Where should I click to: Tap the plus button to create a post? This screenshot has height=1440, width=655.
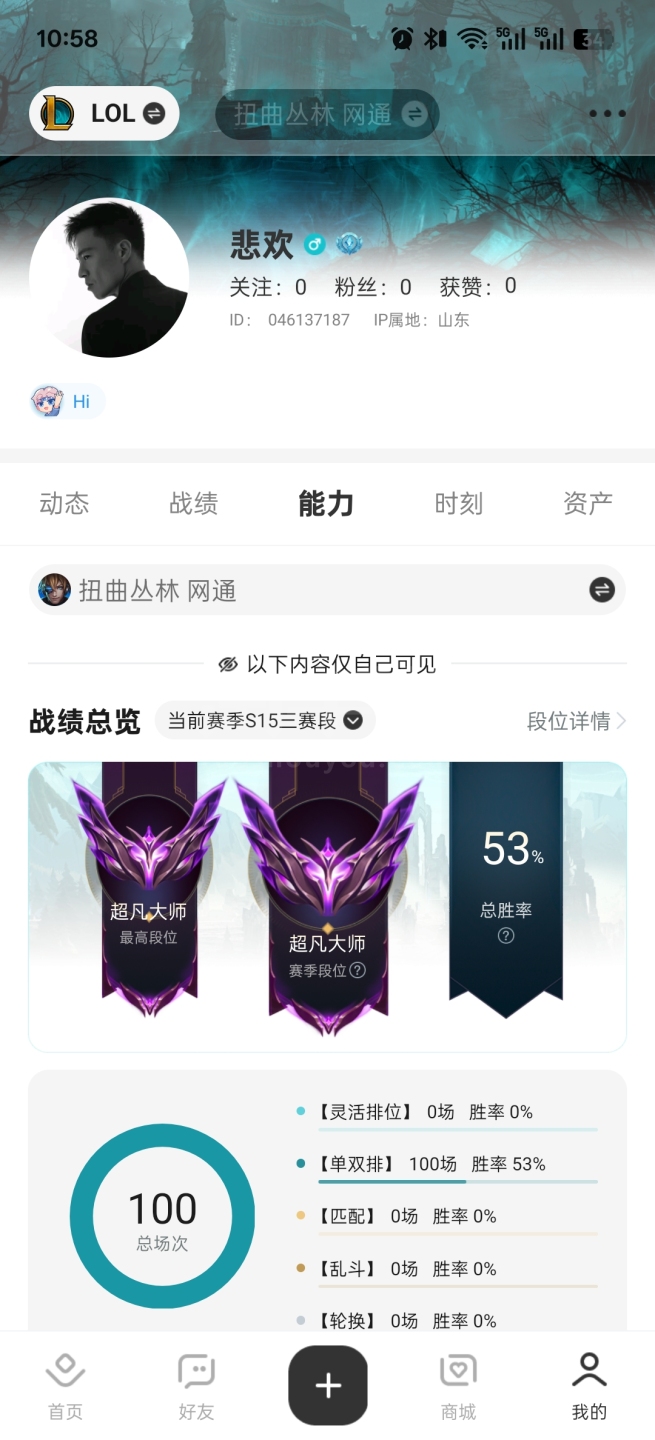[x=328, y=1385]
